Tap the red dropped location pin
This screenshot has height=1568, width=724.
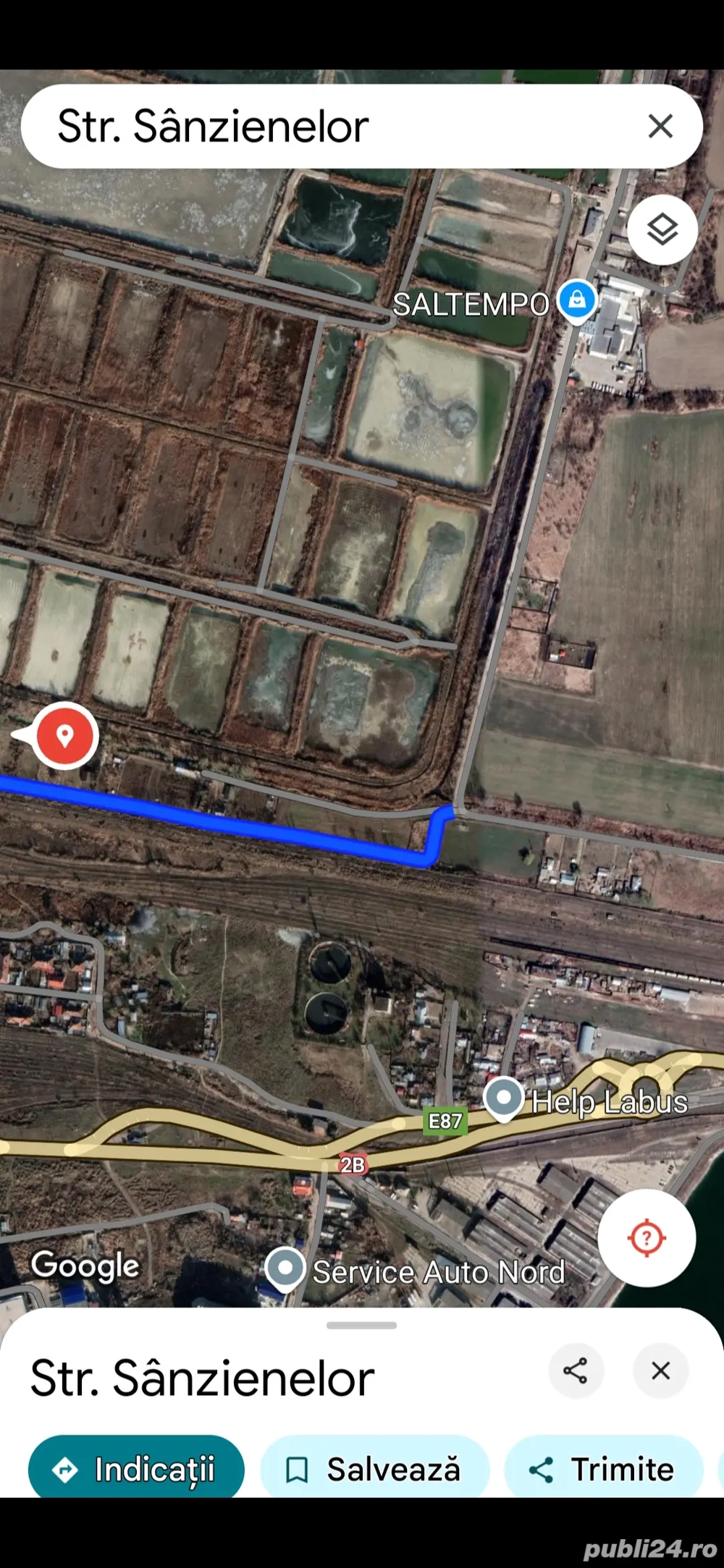tap(65, 735)
